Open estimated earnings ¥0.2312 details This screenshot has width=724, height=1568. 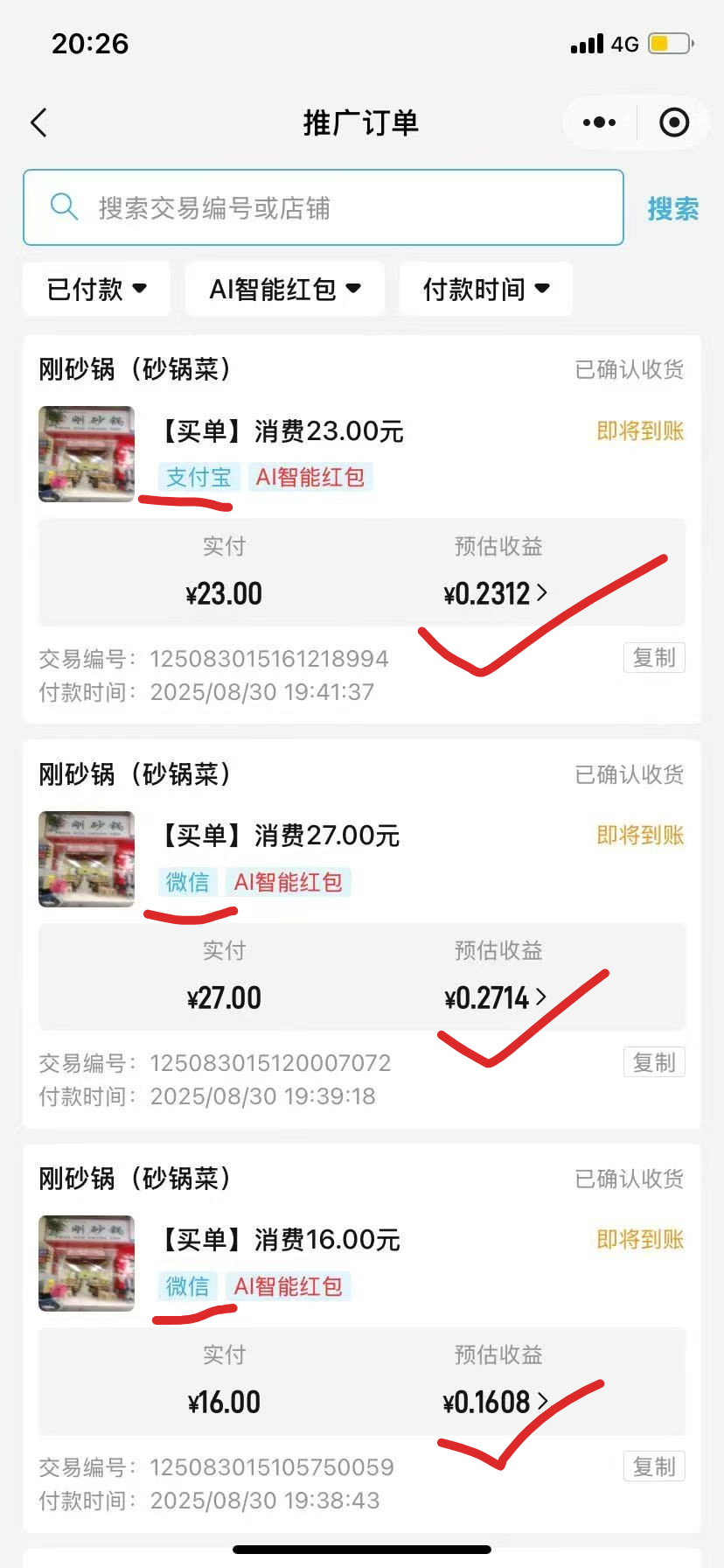click(496, 594)
